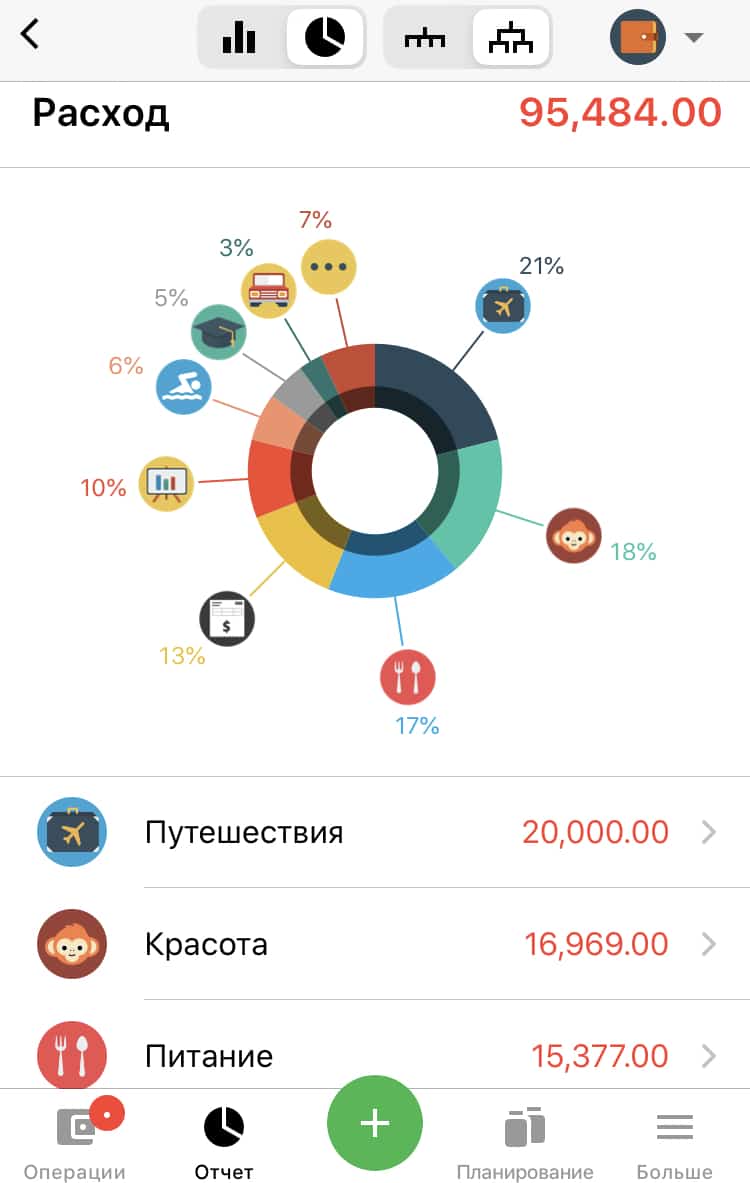Click the presentation board category icon

click(166, 485)
